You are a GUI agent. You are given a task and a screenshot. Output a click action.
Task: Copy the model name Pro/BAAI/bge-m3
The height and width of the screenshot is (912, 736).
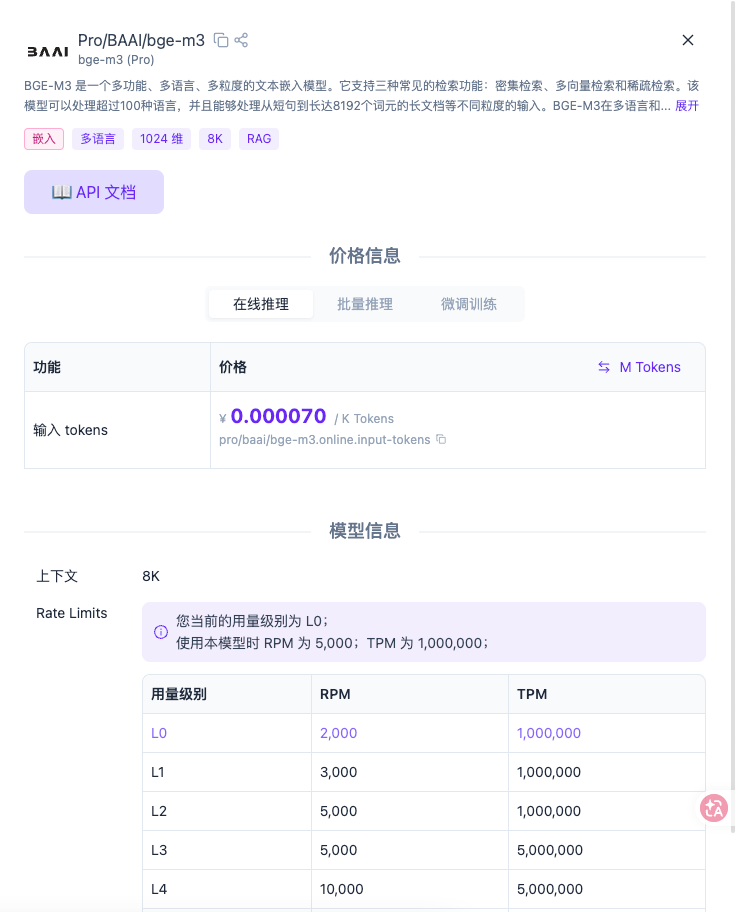coord(221,41)
